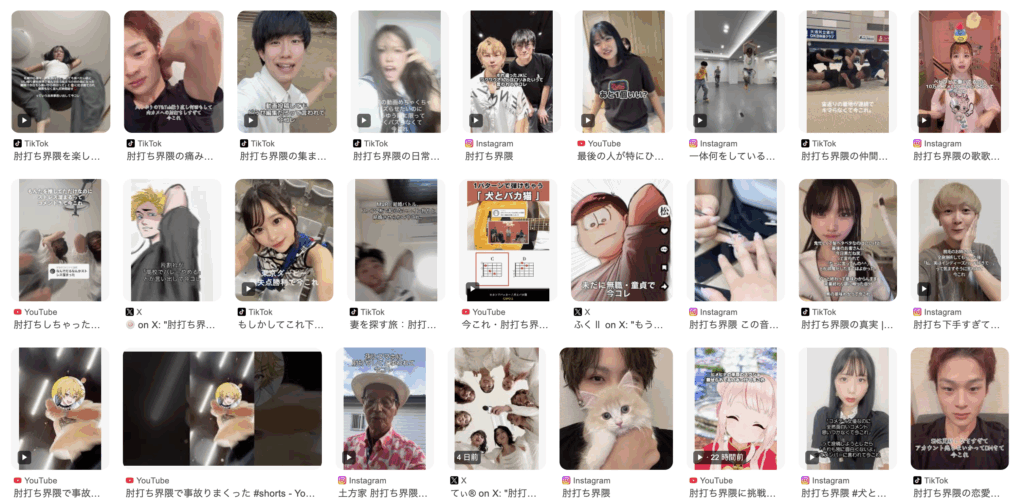View TikTok video 肘打ち界隈の真実
Image resolution: width=1024 pixels, height=498 pixels.
(x=848, y=240)
